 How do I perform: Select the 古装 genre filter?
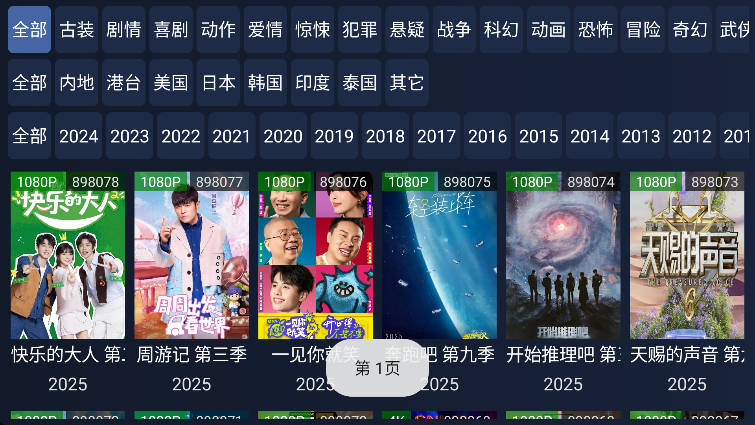[77, 29]
